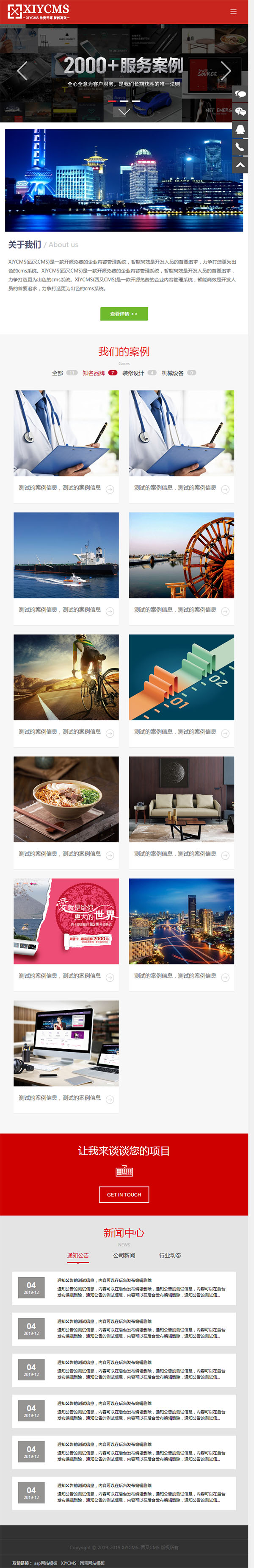The image size is (254, 1568).
Task: Open the hamburger menu in the header
Action: tap(233, 11)
